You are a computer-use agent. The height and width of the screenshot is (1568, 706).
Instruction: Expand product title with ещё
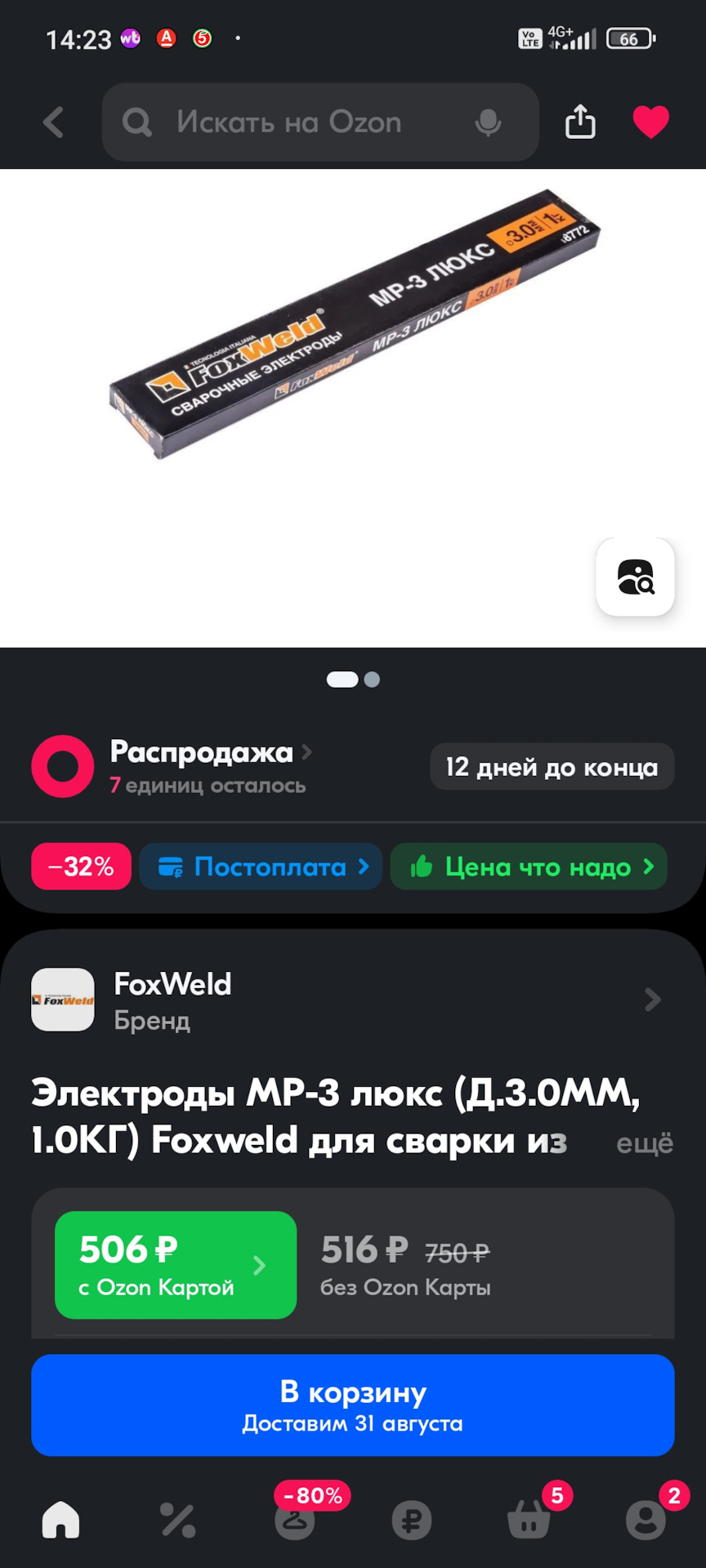[644, 1143]
